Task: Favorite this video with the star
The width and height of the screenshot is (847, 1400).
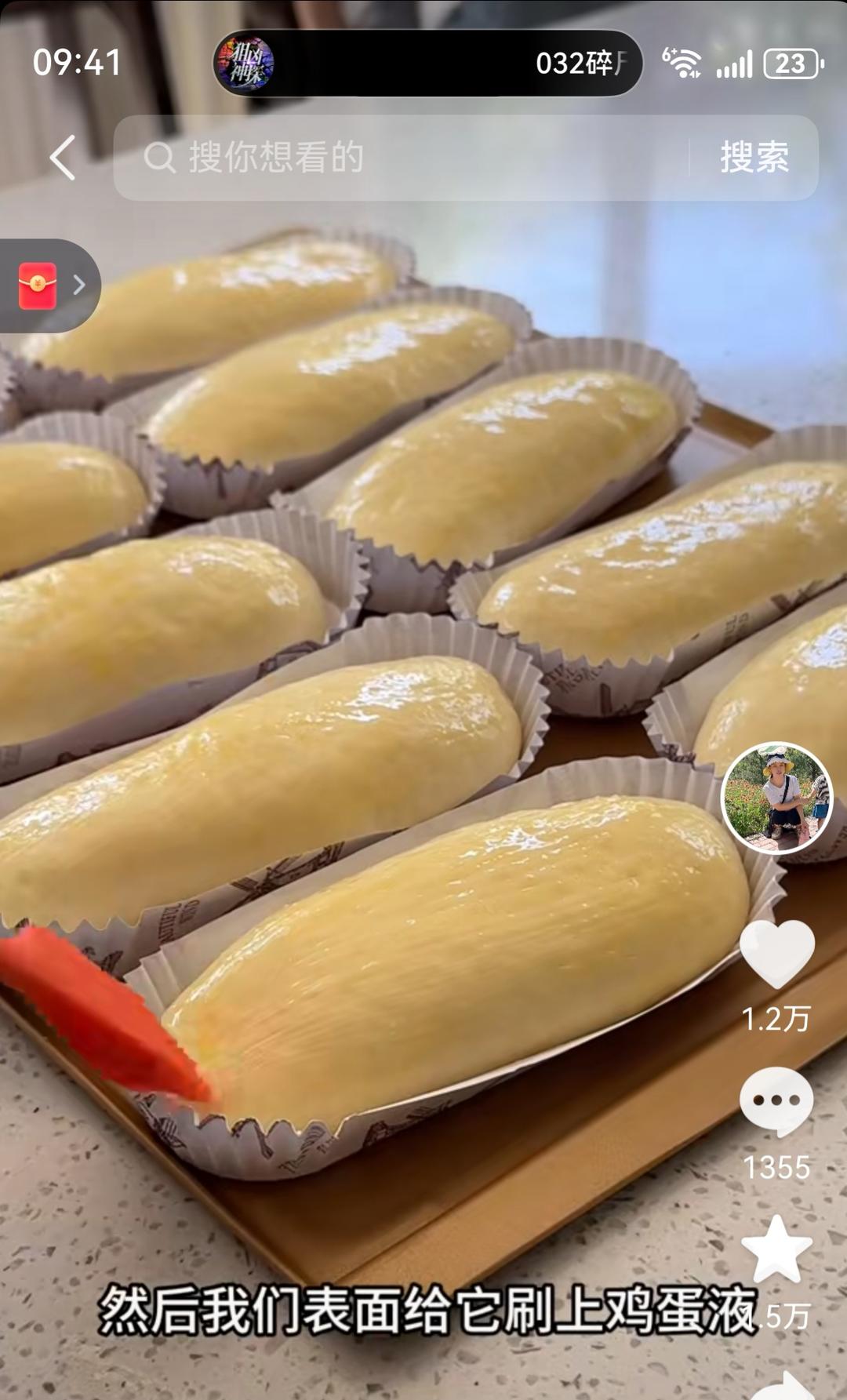Action: click(776, 1250)
